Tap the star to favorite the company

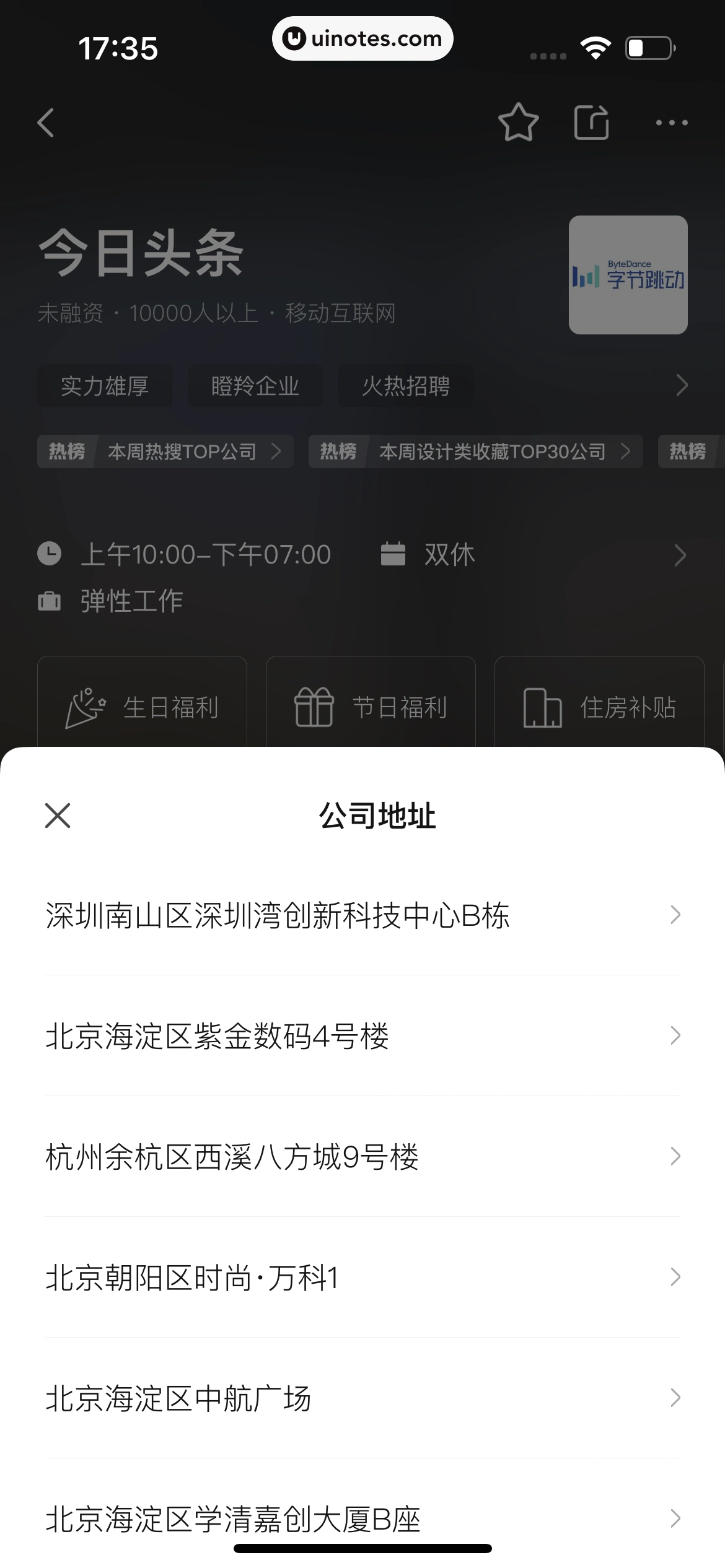[519, 122]
